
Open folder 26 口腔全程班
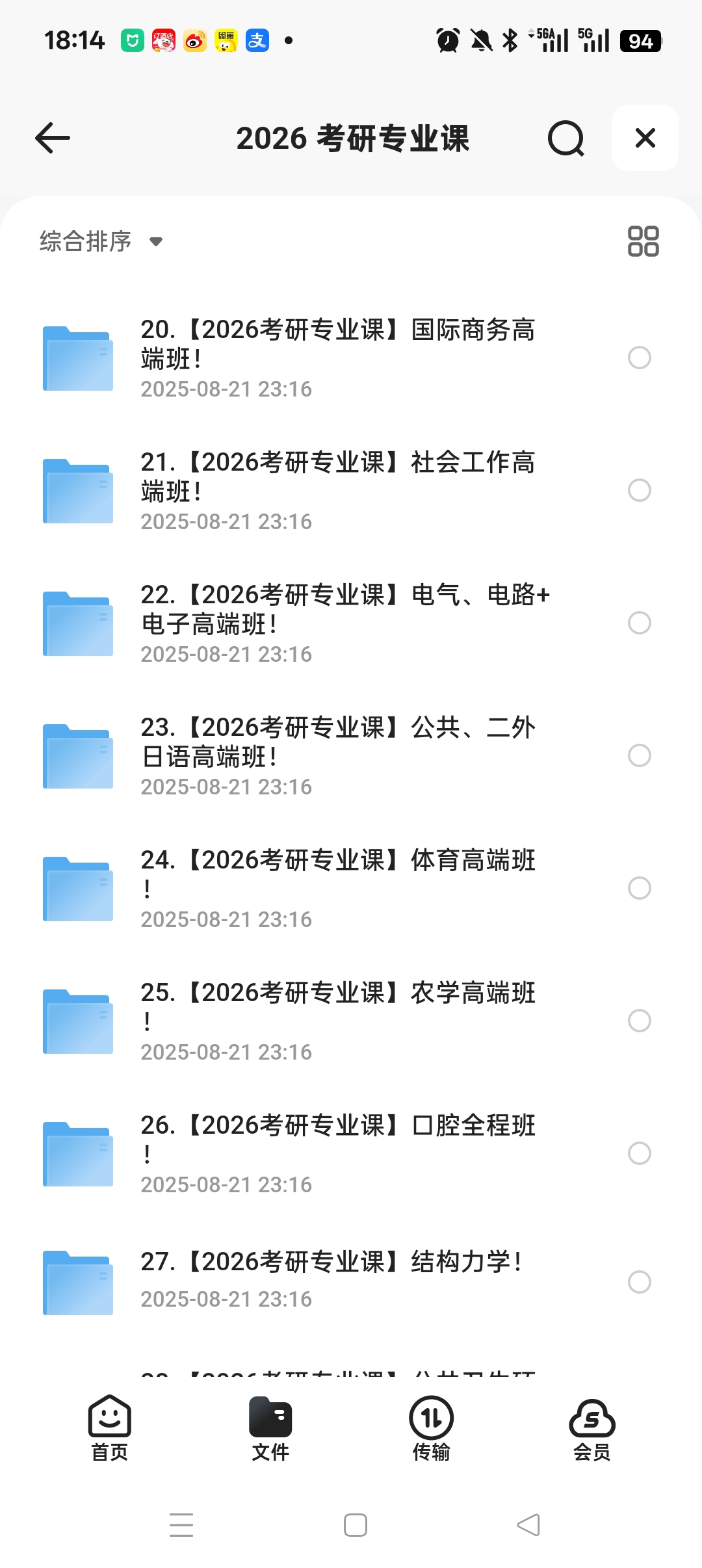point(338,1140)
